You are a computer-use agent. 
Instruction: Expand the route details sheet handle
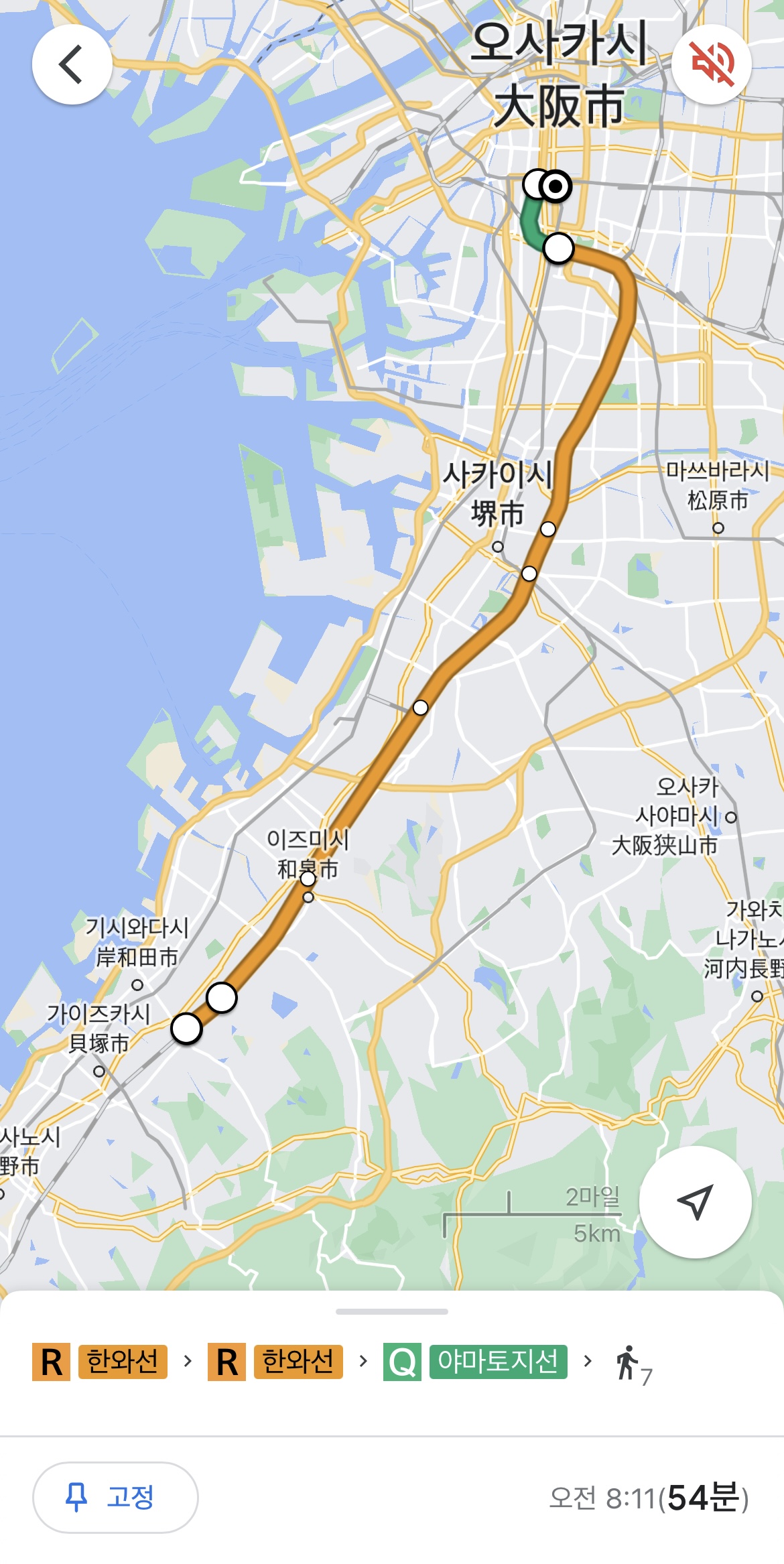pos(391,1311)
